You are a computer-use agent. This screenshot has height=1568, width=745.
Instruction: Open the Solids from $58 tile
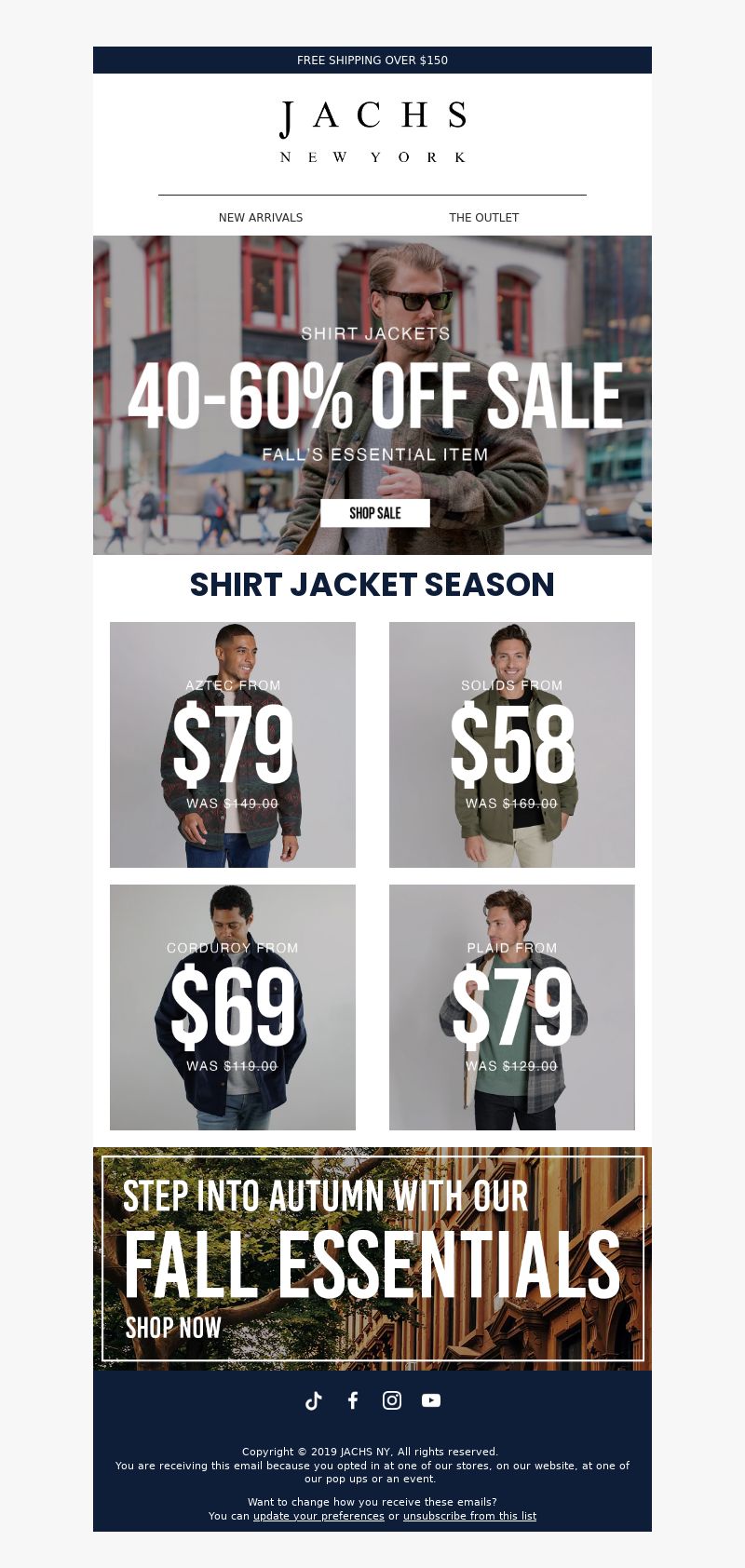click(512, 745)
